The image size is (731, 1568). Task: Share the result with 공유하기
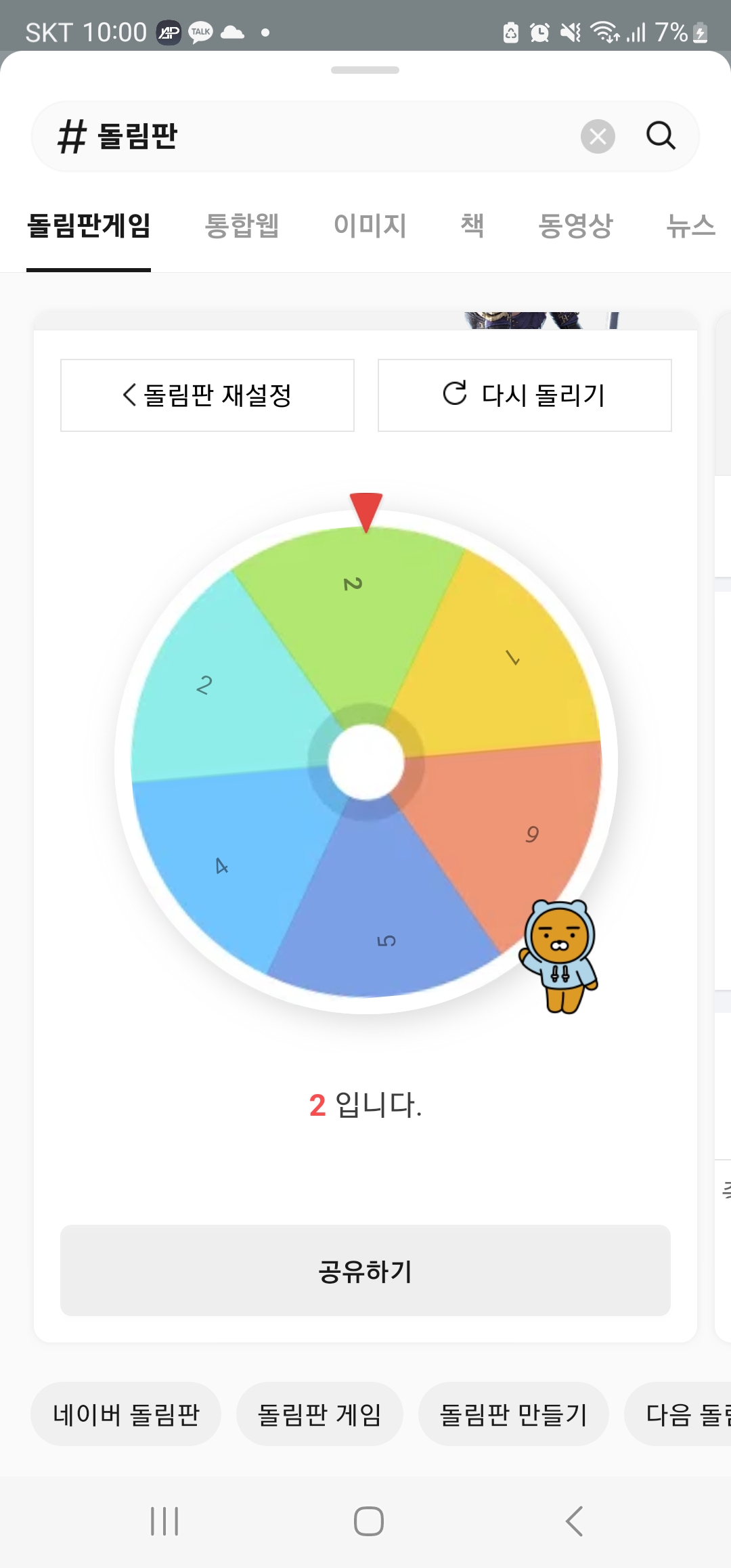pyautogui.click(x=365, y=1271)
